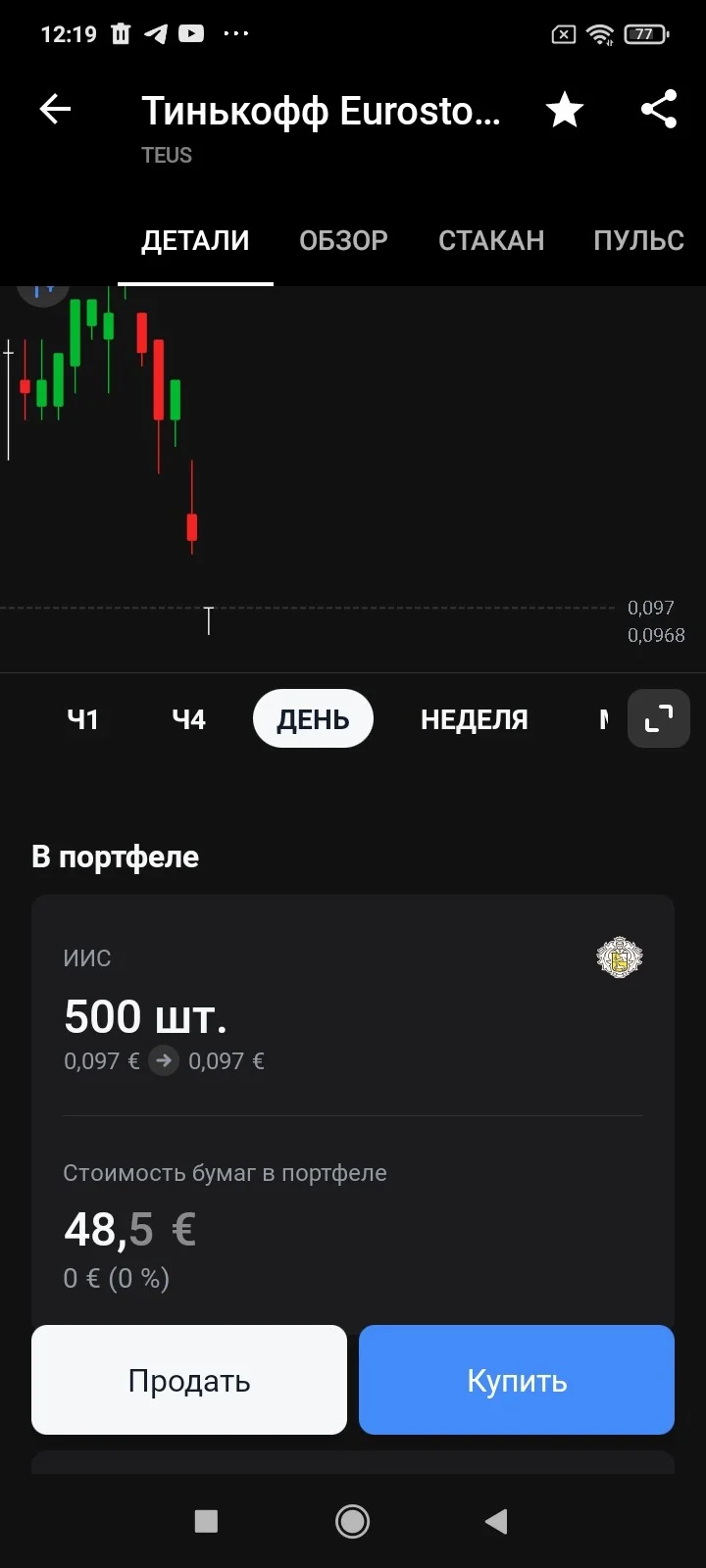This screenshot has width=706, height=1568.
Task: Switch to the ОБЗОР tab
Action: click(343, 240)
